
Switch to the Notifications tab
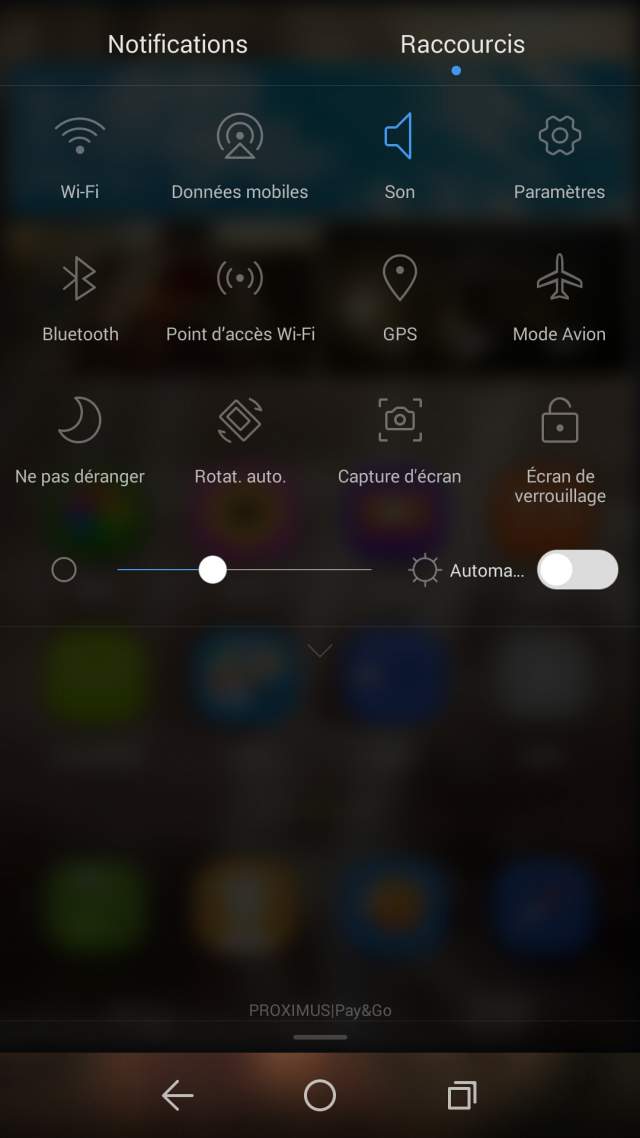pos(178,44)
